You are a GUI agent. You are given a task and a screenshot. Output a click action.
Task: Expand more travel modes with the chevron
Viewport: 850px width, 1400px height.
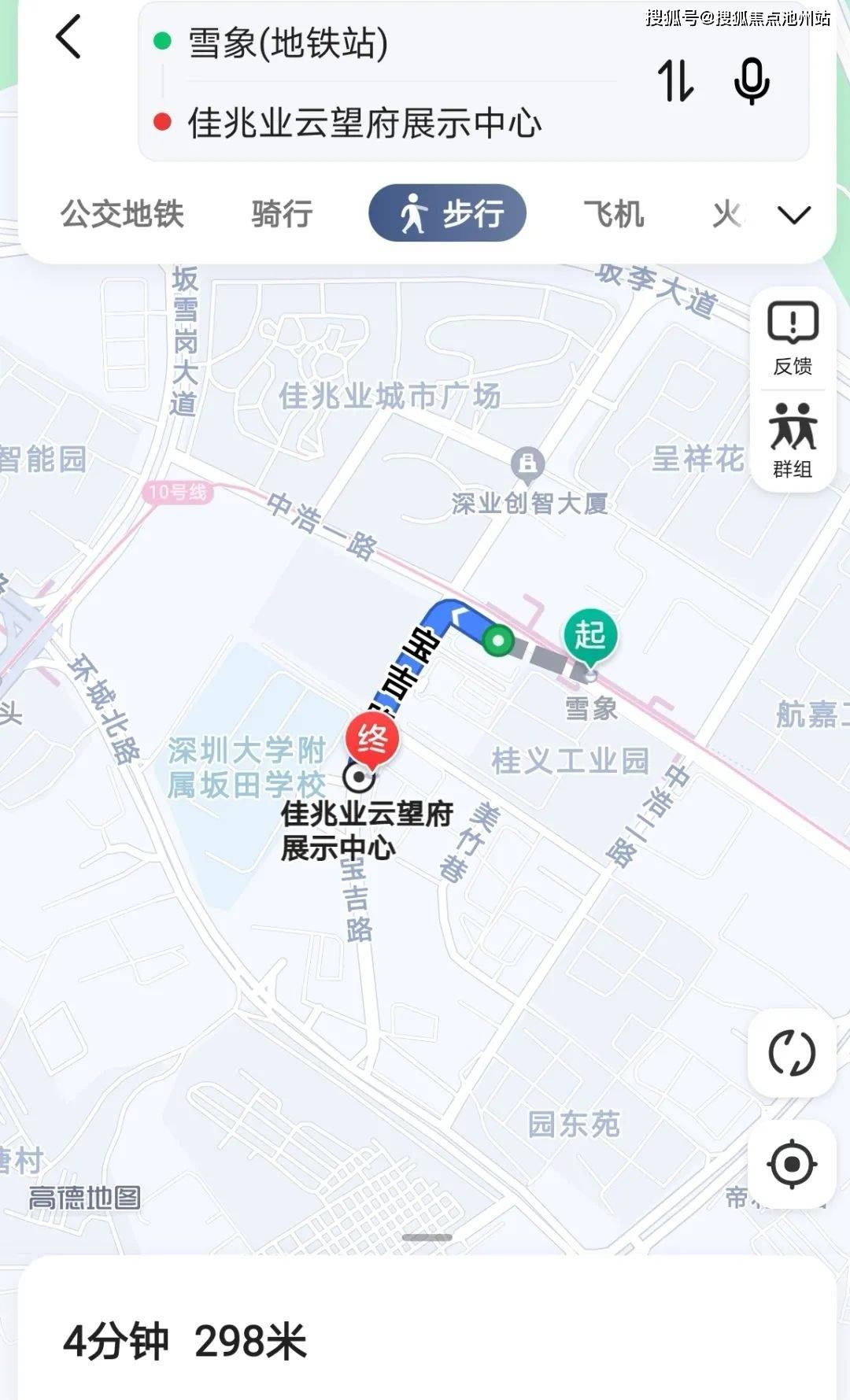click(793, 215)
